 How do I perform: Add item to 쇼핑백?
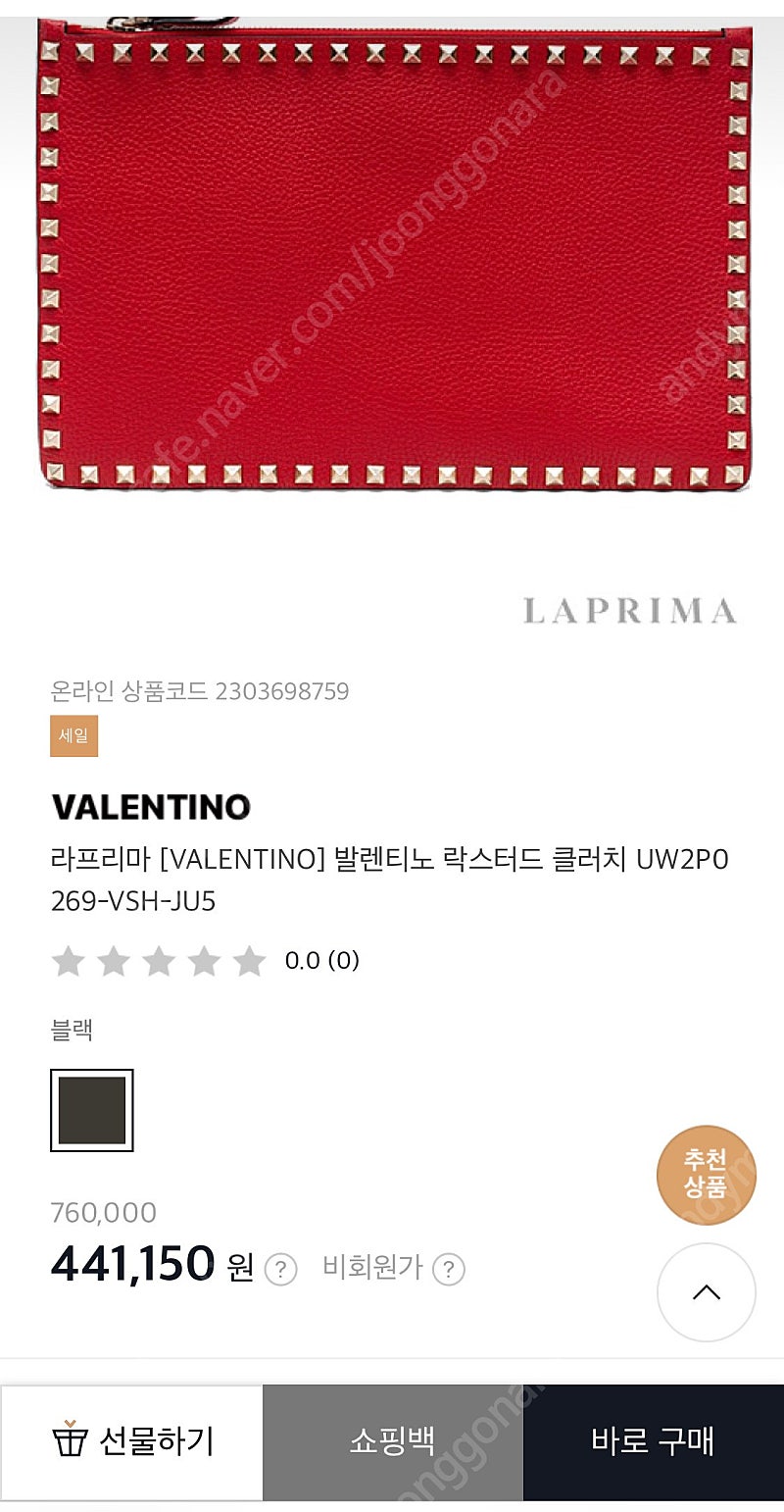tap(393, 1441)
